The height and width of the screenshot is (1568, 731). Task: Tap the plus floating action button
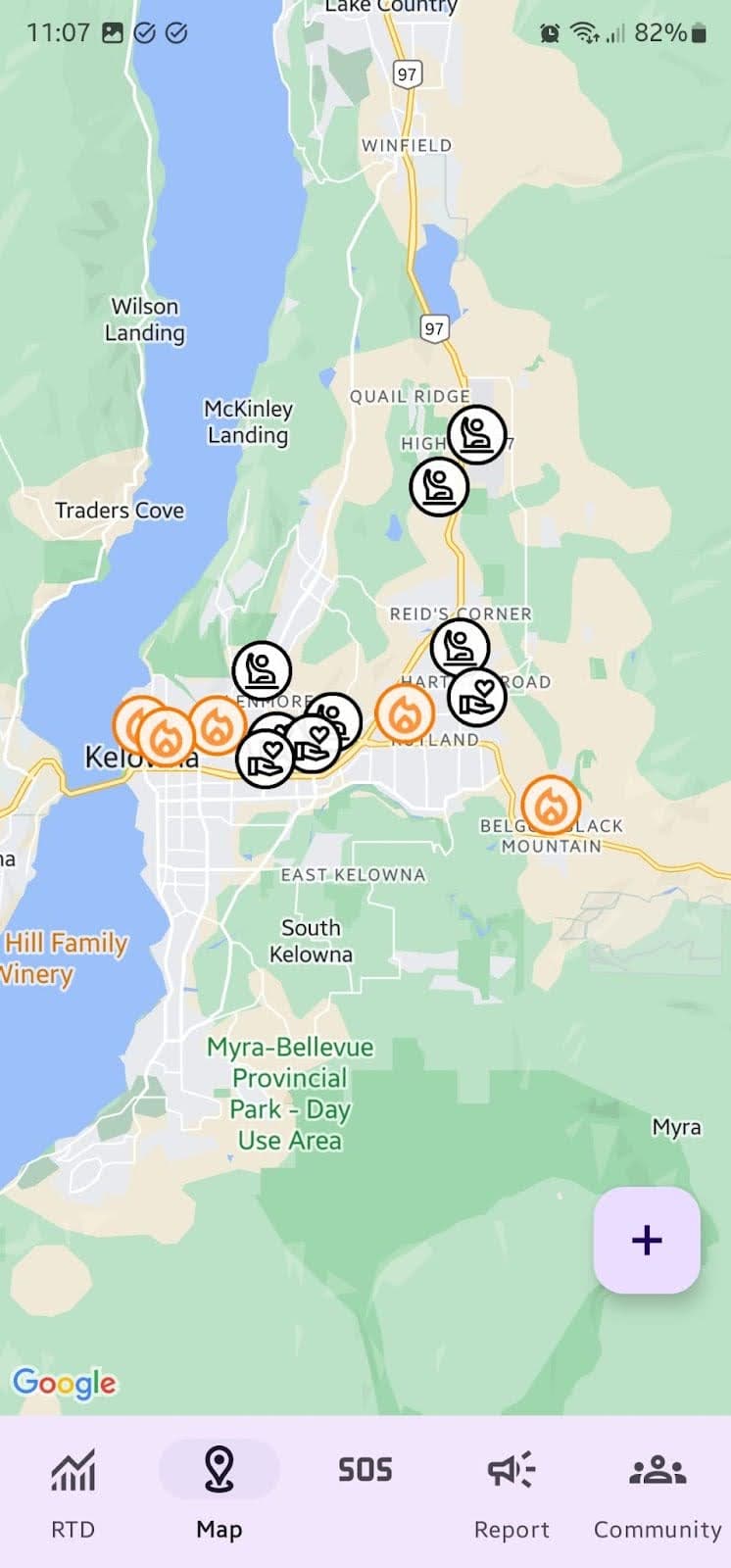pos(647,1240)
